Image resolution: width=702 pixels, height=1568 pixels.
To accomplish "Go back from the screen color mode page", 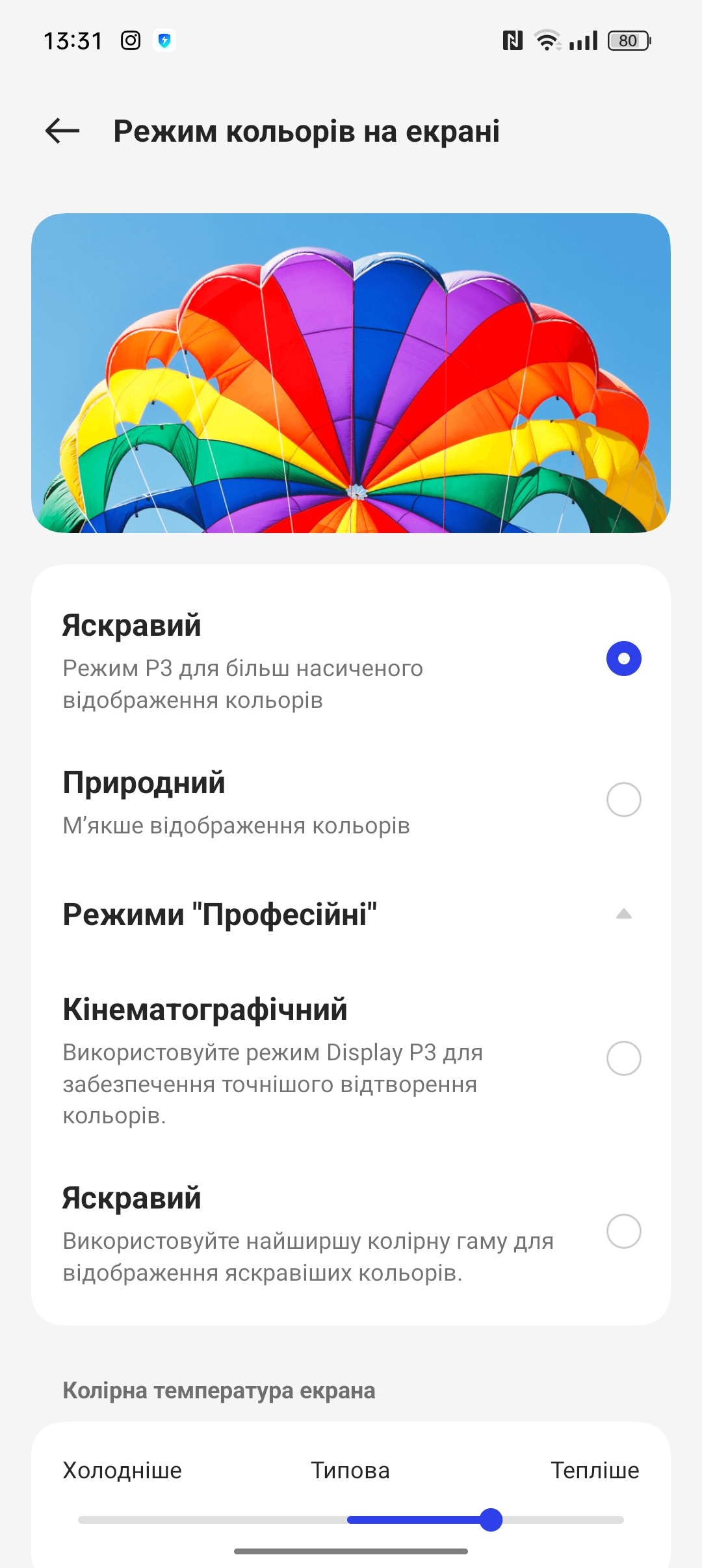I will click(x=62, y=131).
